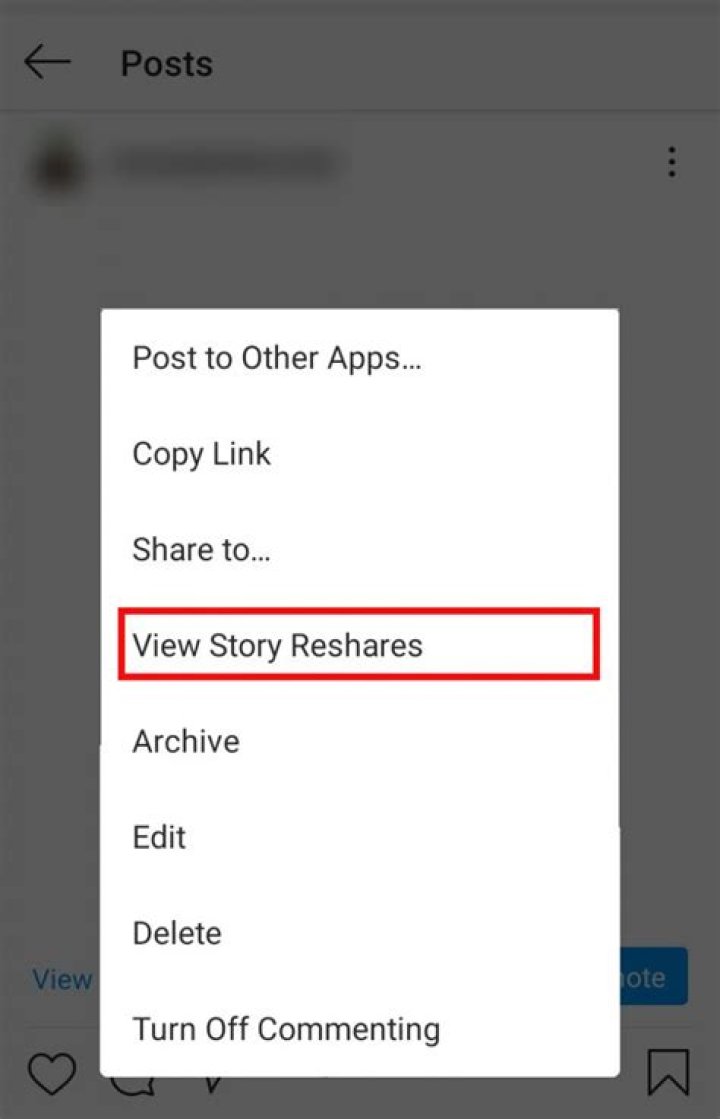Open the Share to option
This screenshot has height=1119, width=720.
coord(202,549)
